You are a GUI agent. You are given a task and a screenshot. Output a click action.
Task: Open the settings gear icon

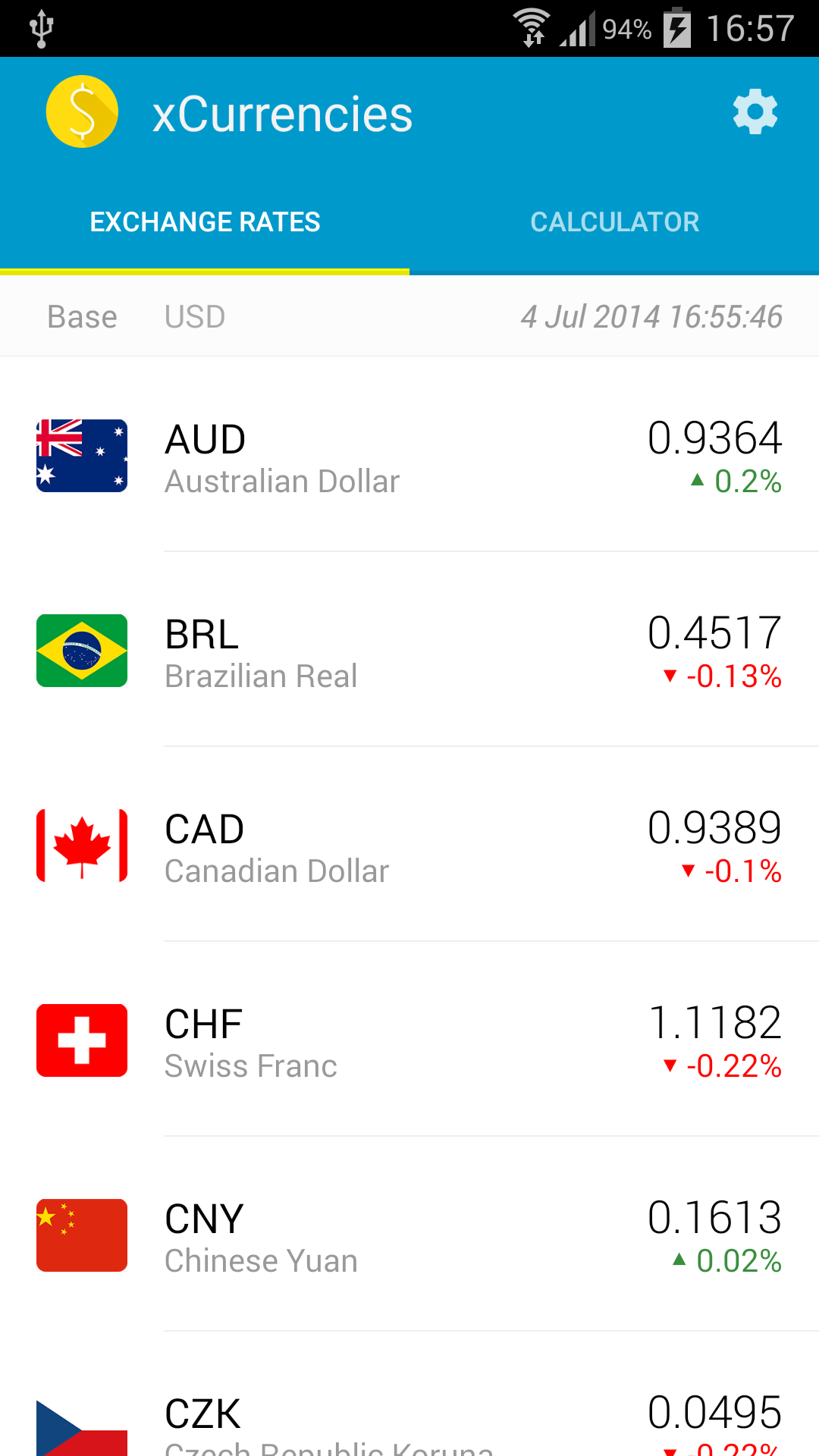click(755, 113)
